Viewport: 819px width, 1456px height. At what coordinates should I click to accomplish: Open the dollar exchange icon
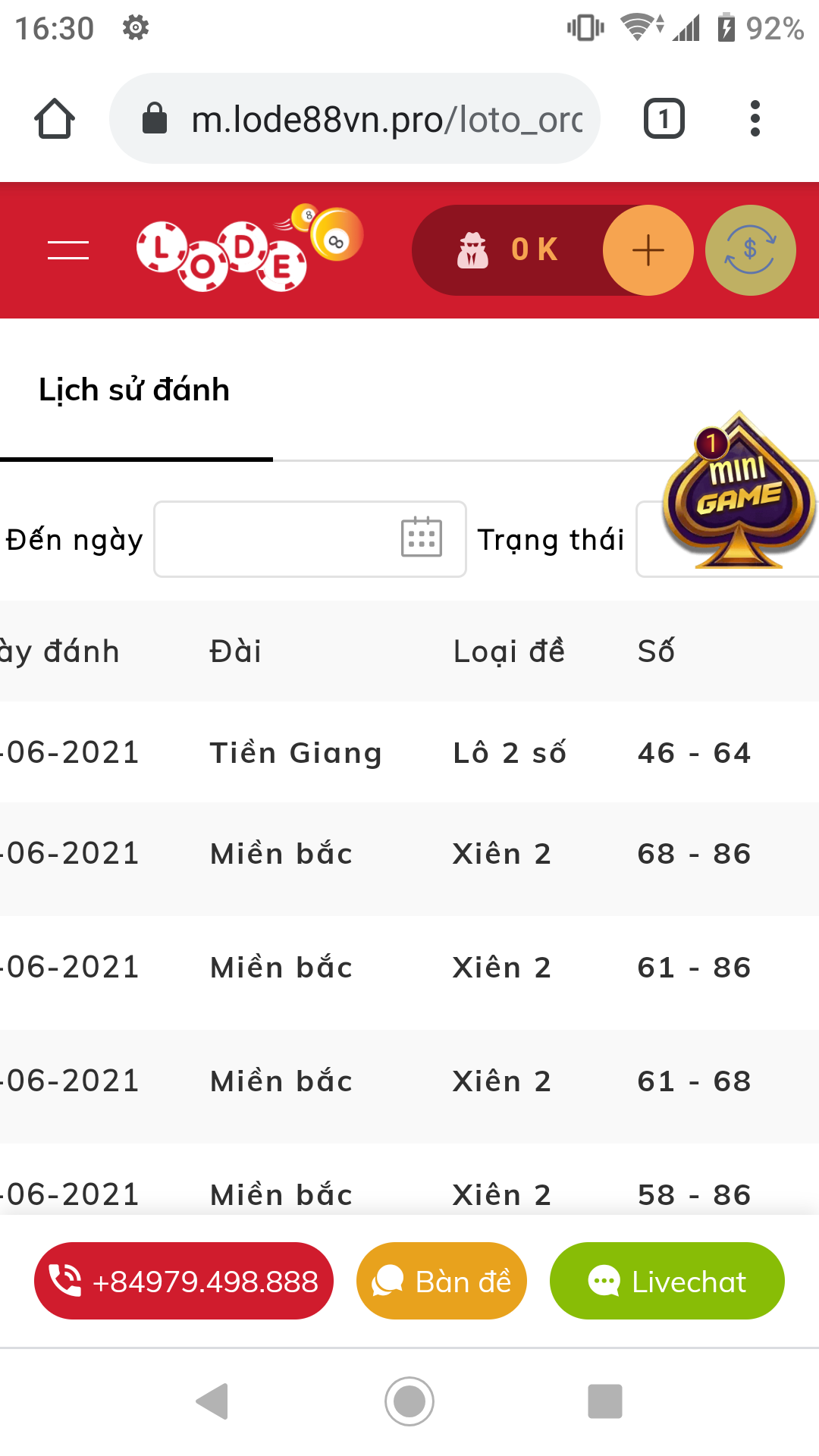[x=750, y=250]
